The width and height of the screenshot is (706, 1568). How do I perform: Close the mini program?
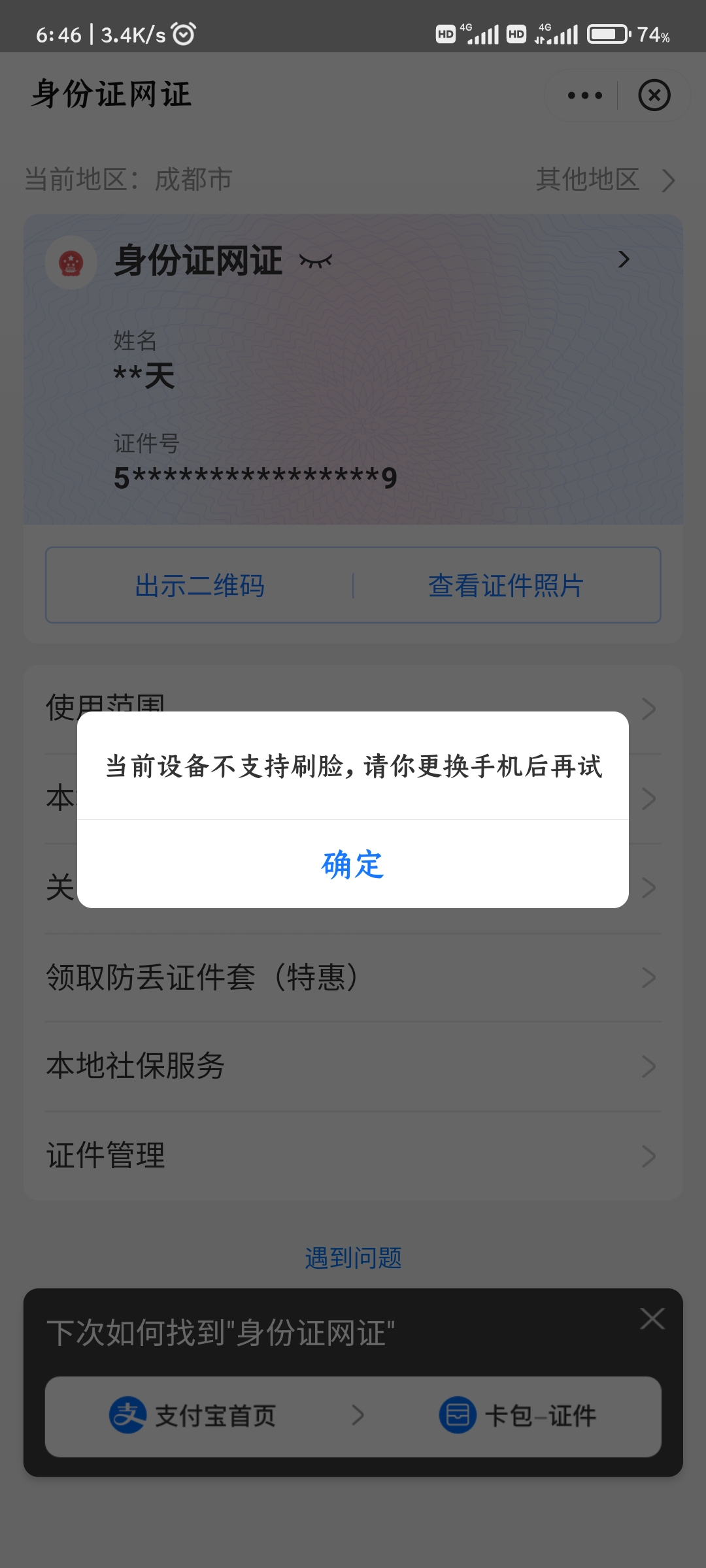654,95
